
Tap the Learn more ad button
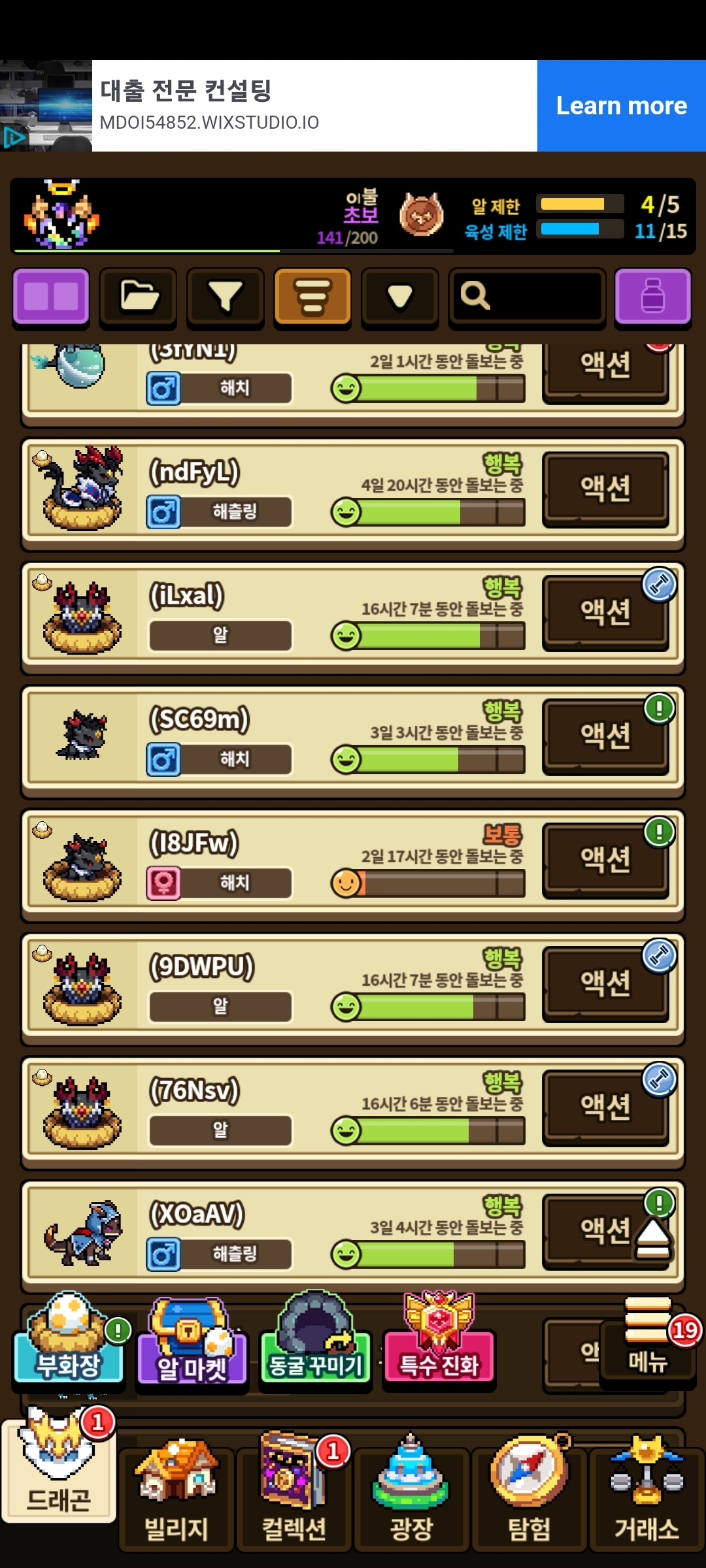pos(621,106)
